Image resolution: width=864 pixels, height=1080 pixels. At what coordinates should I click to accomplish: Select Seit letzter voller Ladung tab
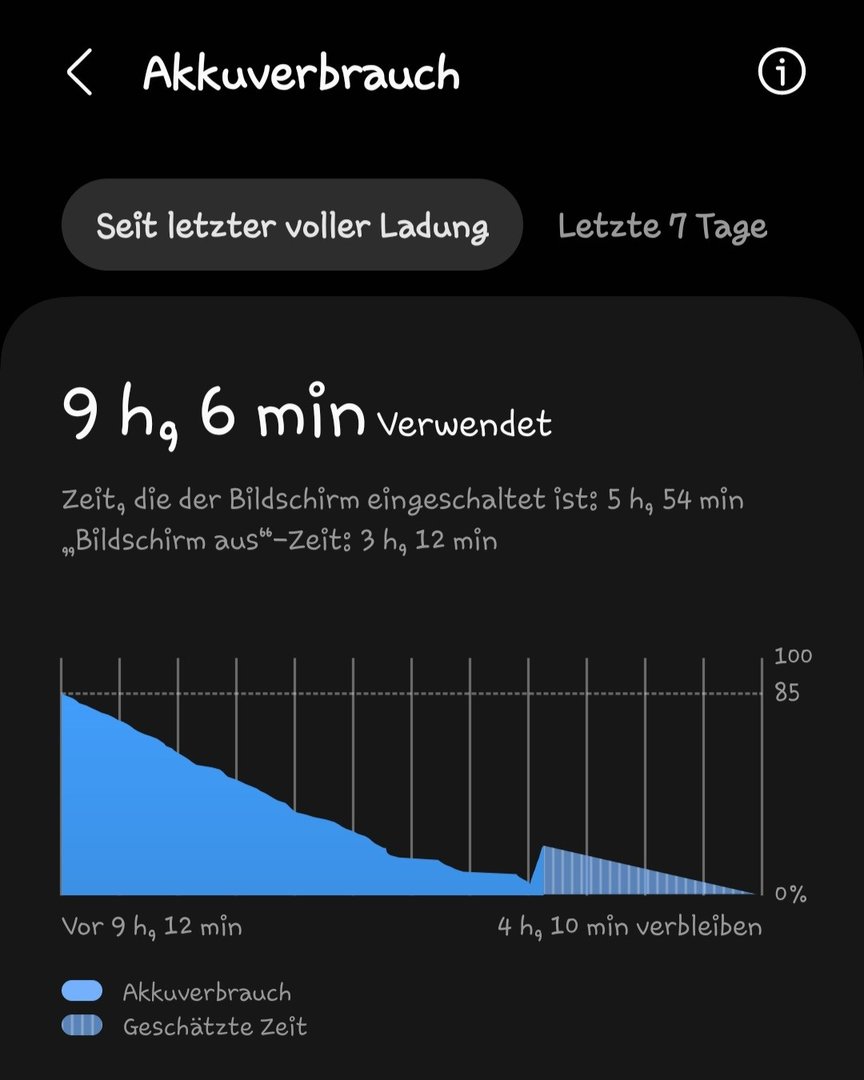(292, 226)
